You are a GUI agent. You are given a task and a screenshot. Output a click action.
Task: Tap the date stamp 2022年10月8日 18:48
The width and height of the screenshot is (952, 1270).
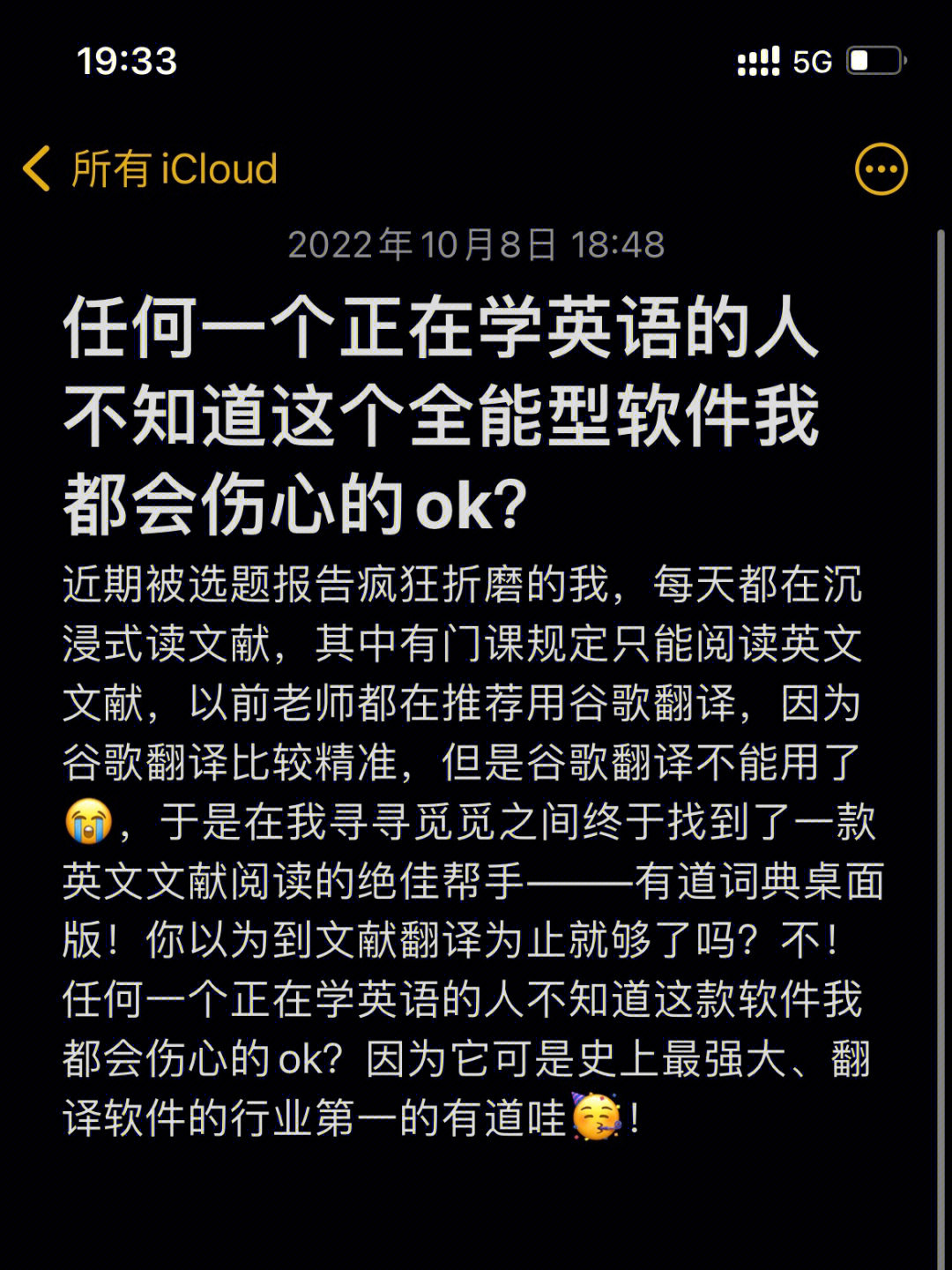[x=476, y=244]
